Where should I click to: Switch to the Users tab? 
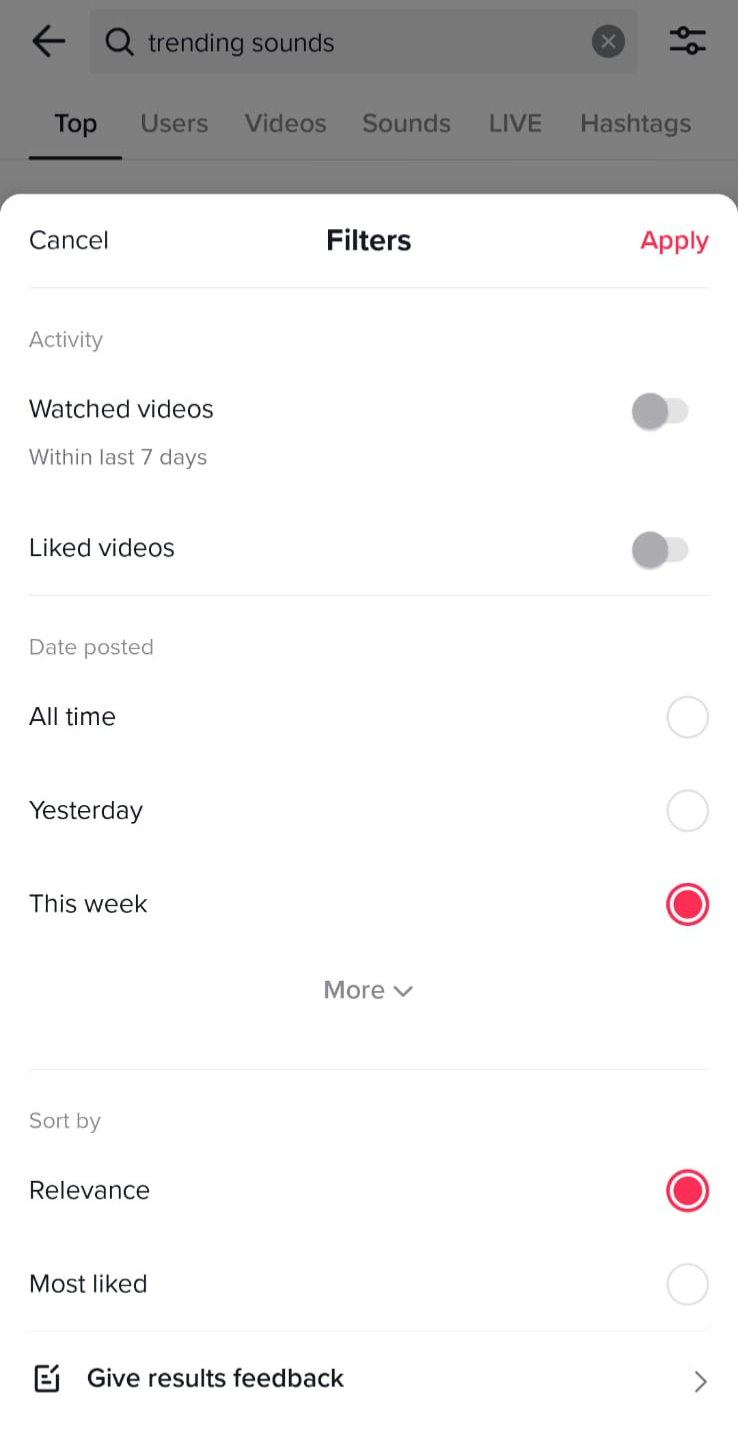(x=174, y=124)
